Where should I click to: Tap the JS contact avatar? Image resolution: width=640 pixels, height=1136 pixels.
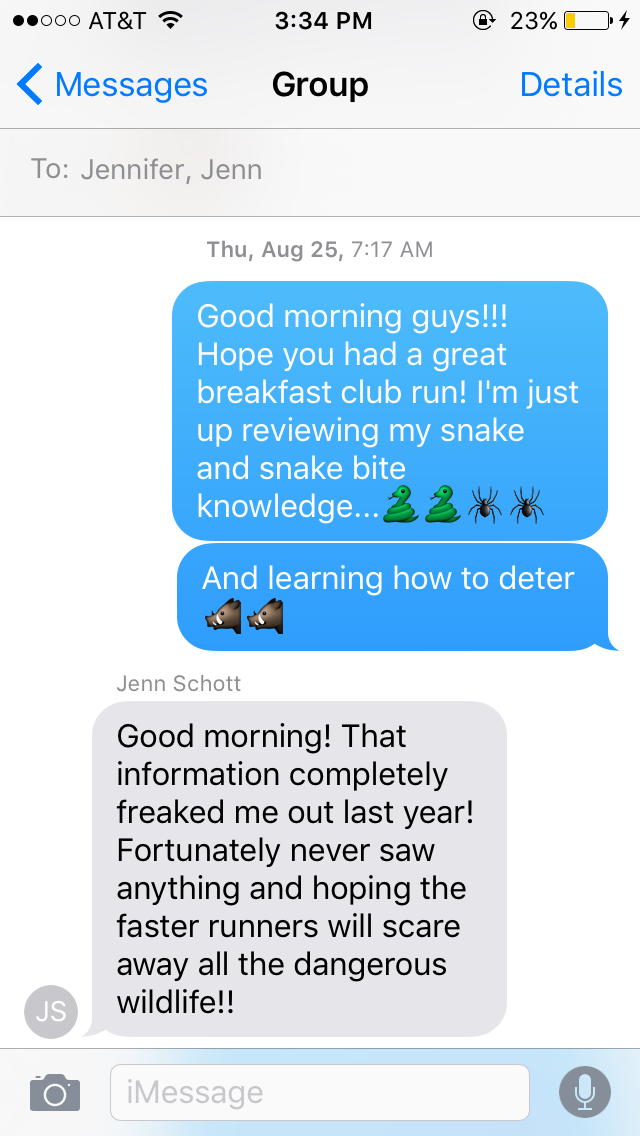51,1011
